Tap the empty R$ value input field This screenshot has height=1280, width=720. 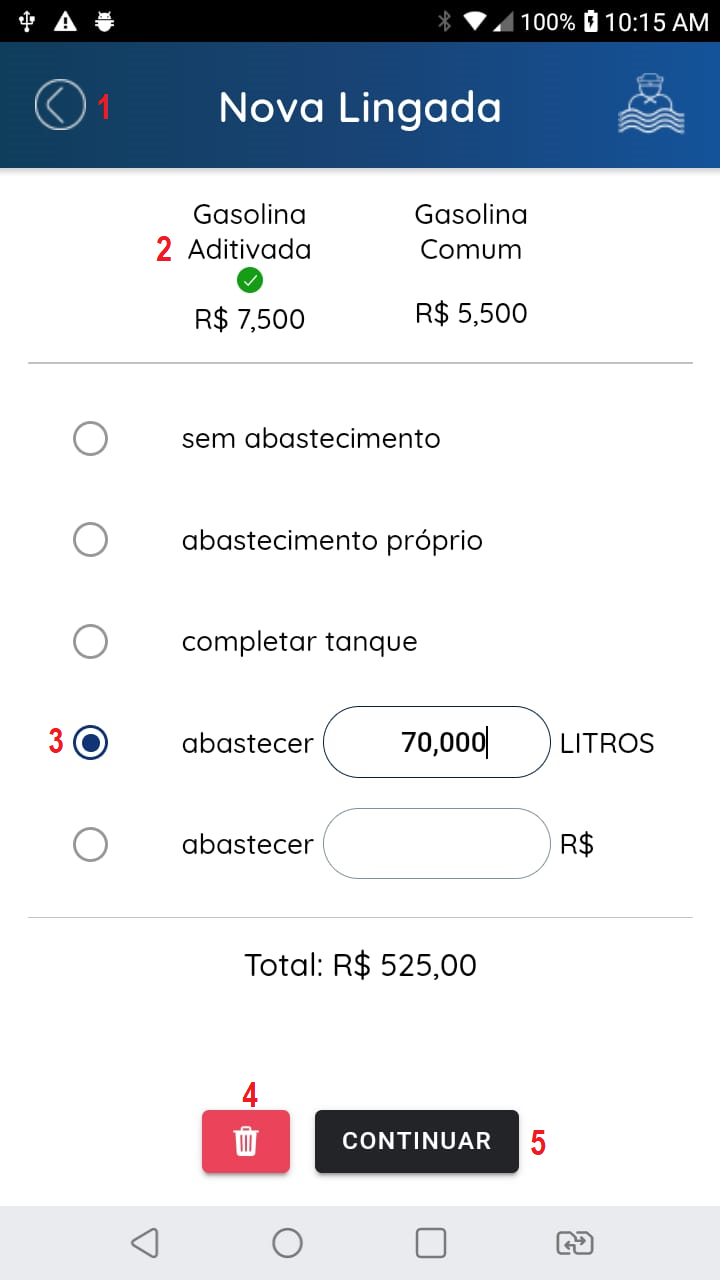click(x=436, y=844)
